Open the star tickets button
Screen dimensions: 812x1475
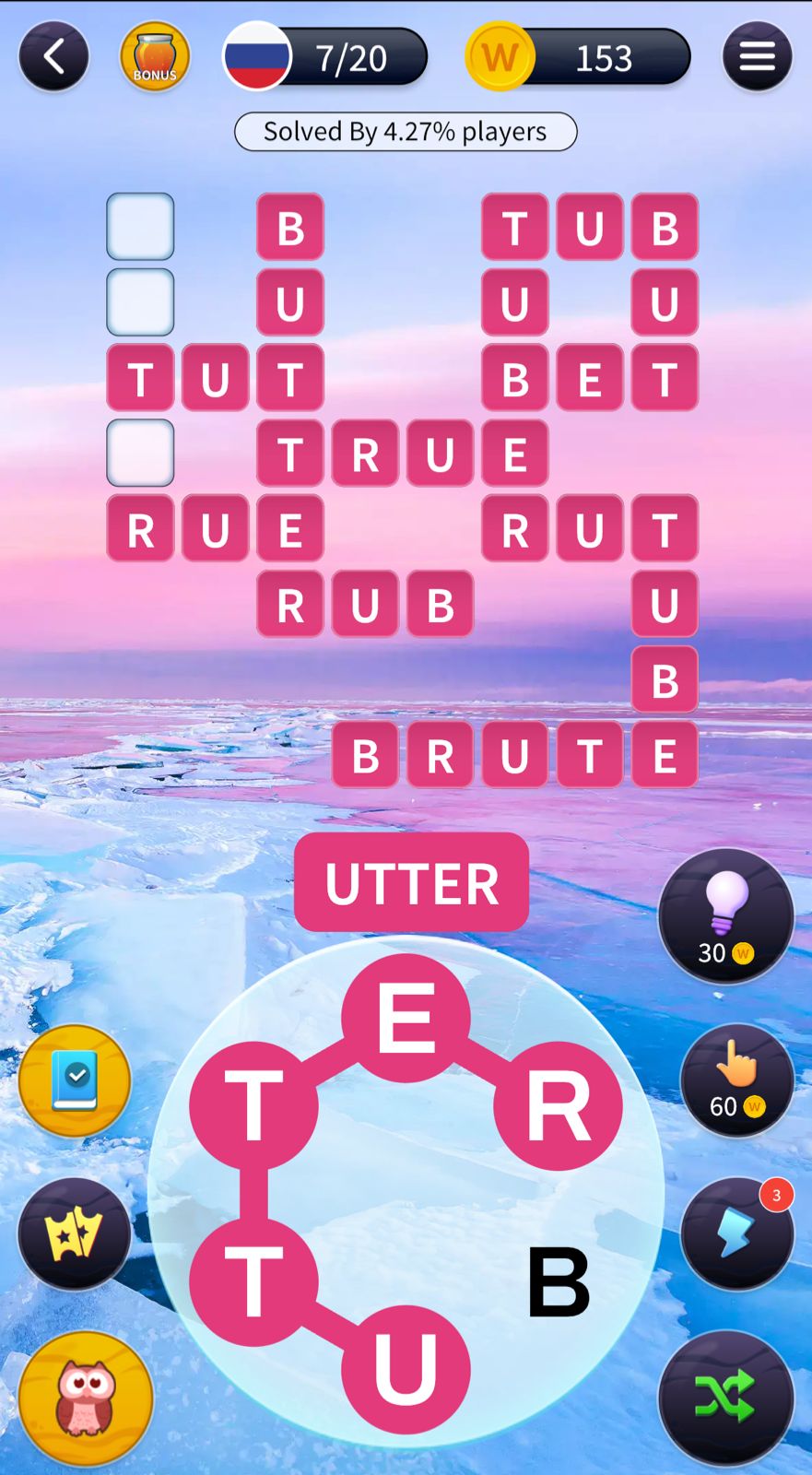(x=75, y=1233)
